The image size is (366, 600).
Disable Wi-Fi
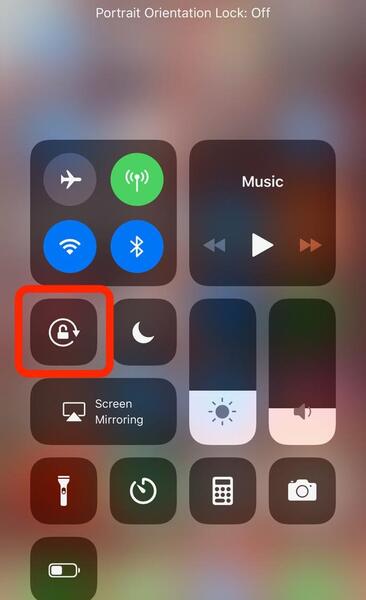point(70,246)
